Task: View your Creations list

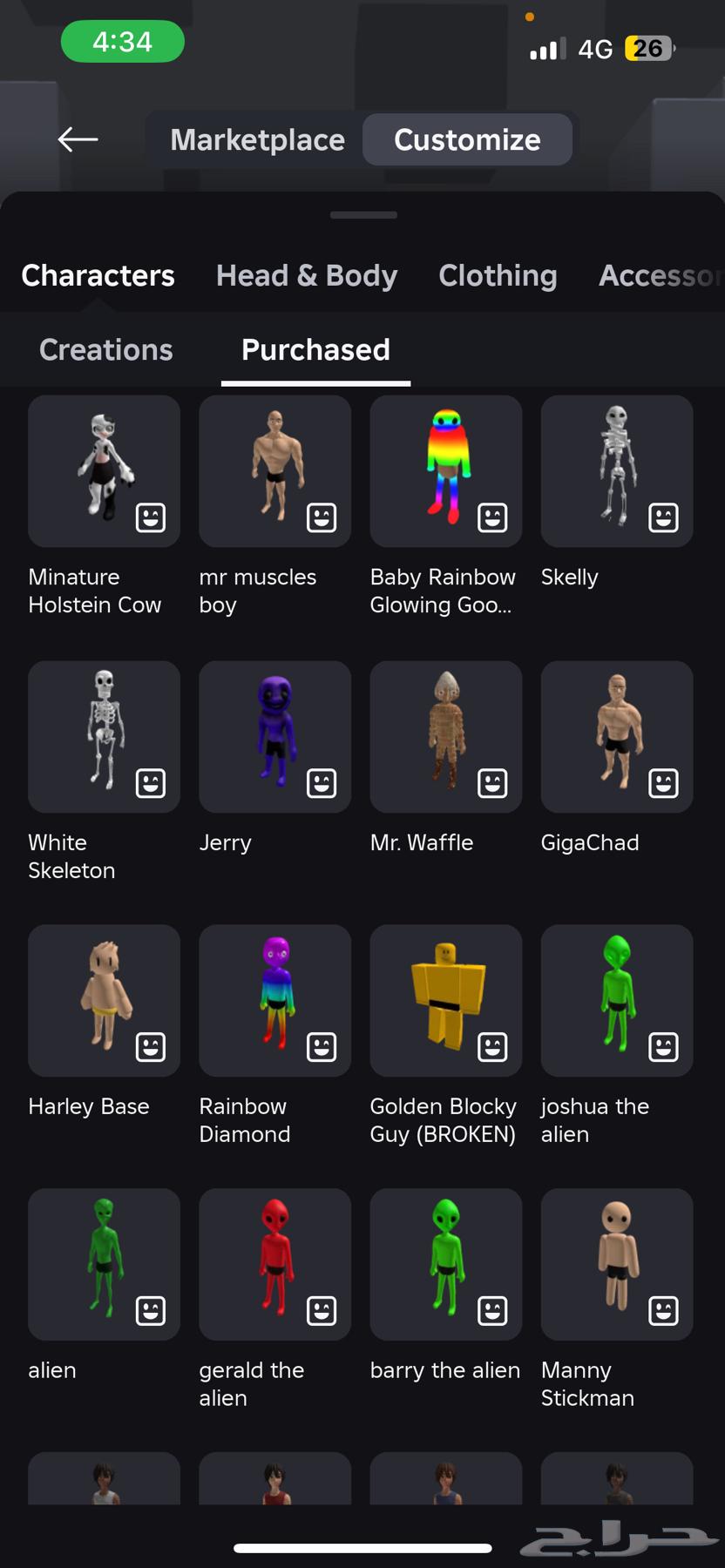Action: [x=105, y=349]
